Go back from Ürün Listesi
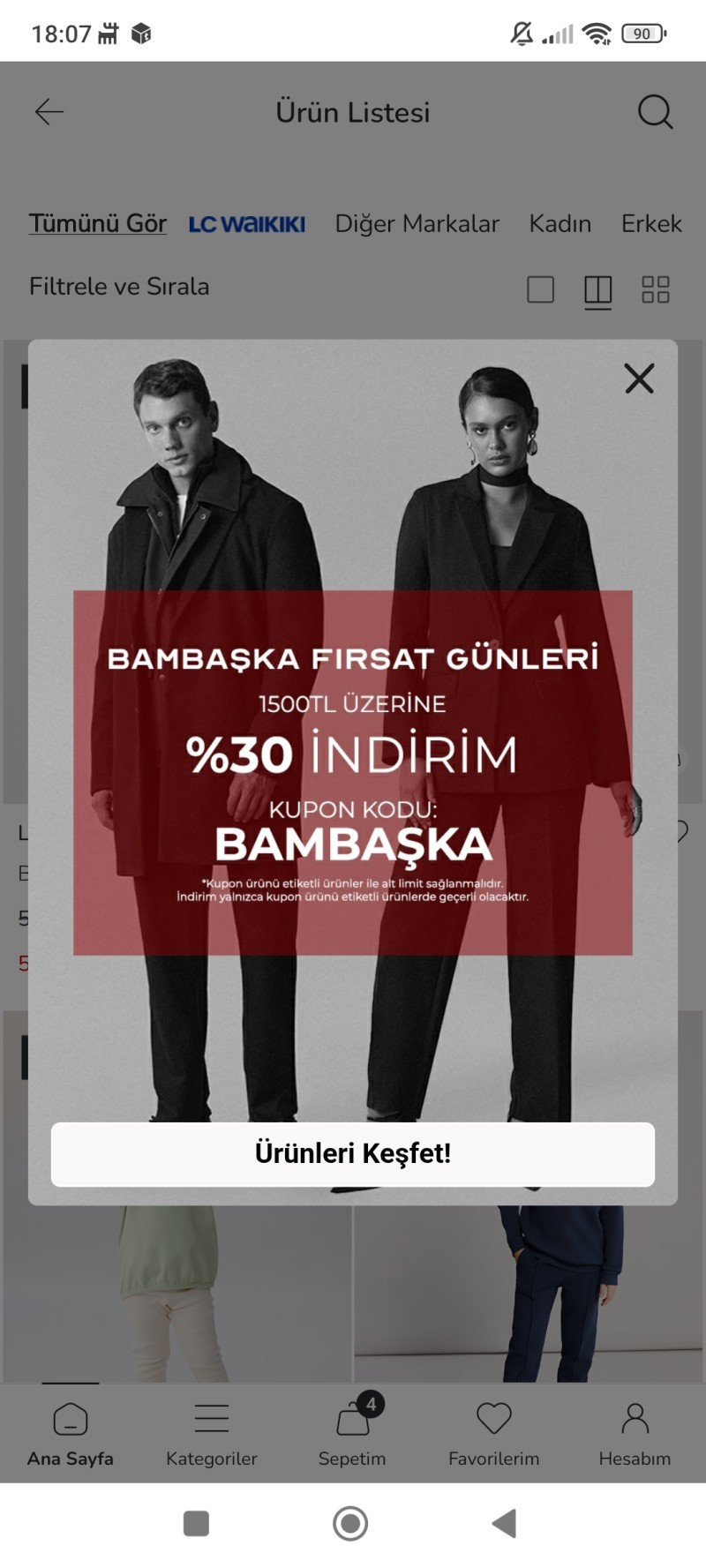Viewport: 706px width, 1568px height. click(x=49, y=112)
